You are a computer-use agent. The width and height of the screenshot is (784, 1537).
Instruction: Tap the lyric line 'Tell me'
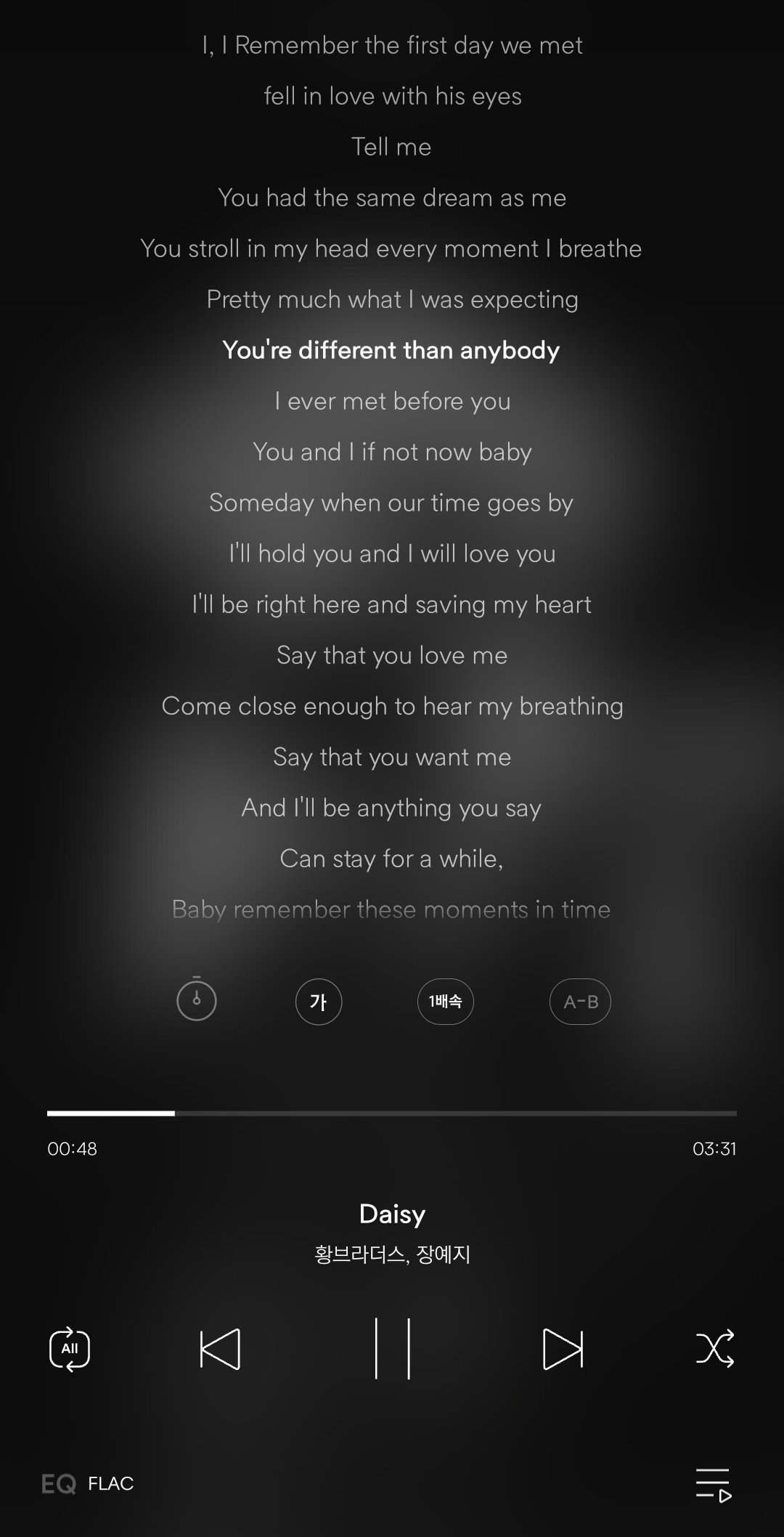coord(391,146)
